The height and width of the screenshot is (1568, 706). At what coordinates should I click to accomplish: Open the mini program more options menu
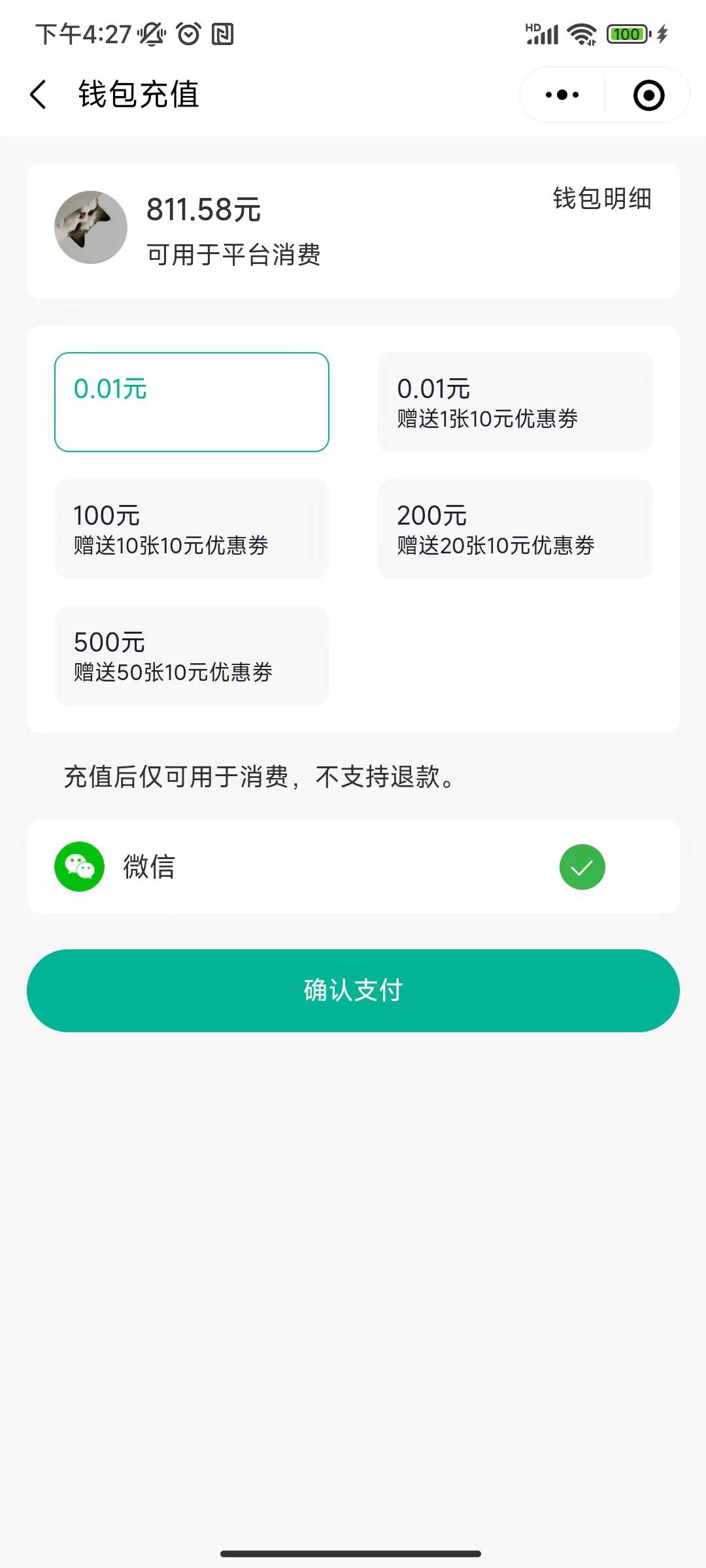[562, 95]
